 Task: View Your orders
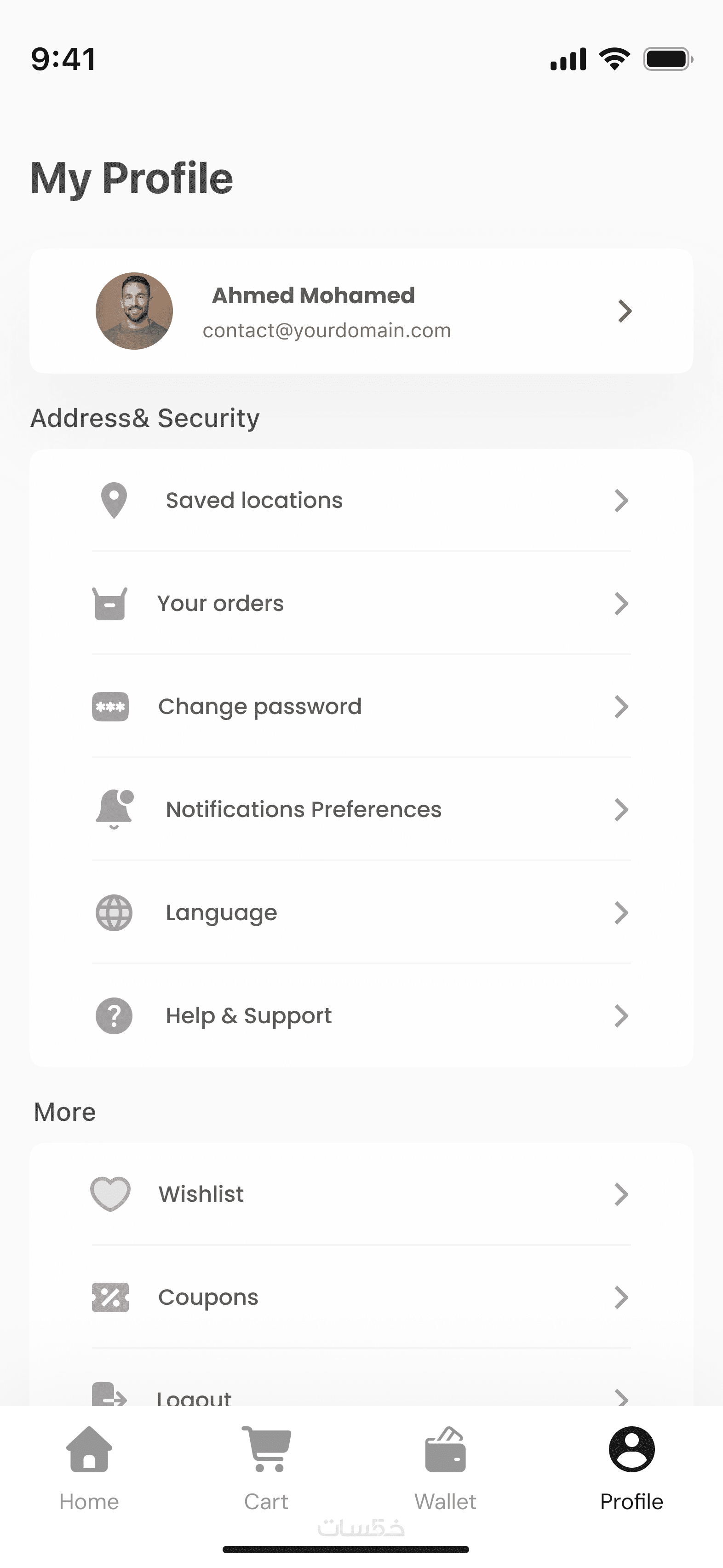[361, 603]
